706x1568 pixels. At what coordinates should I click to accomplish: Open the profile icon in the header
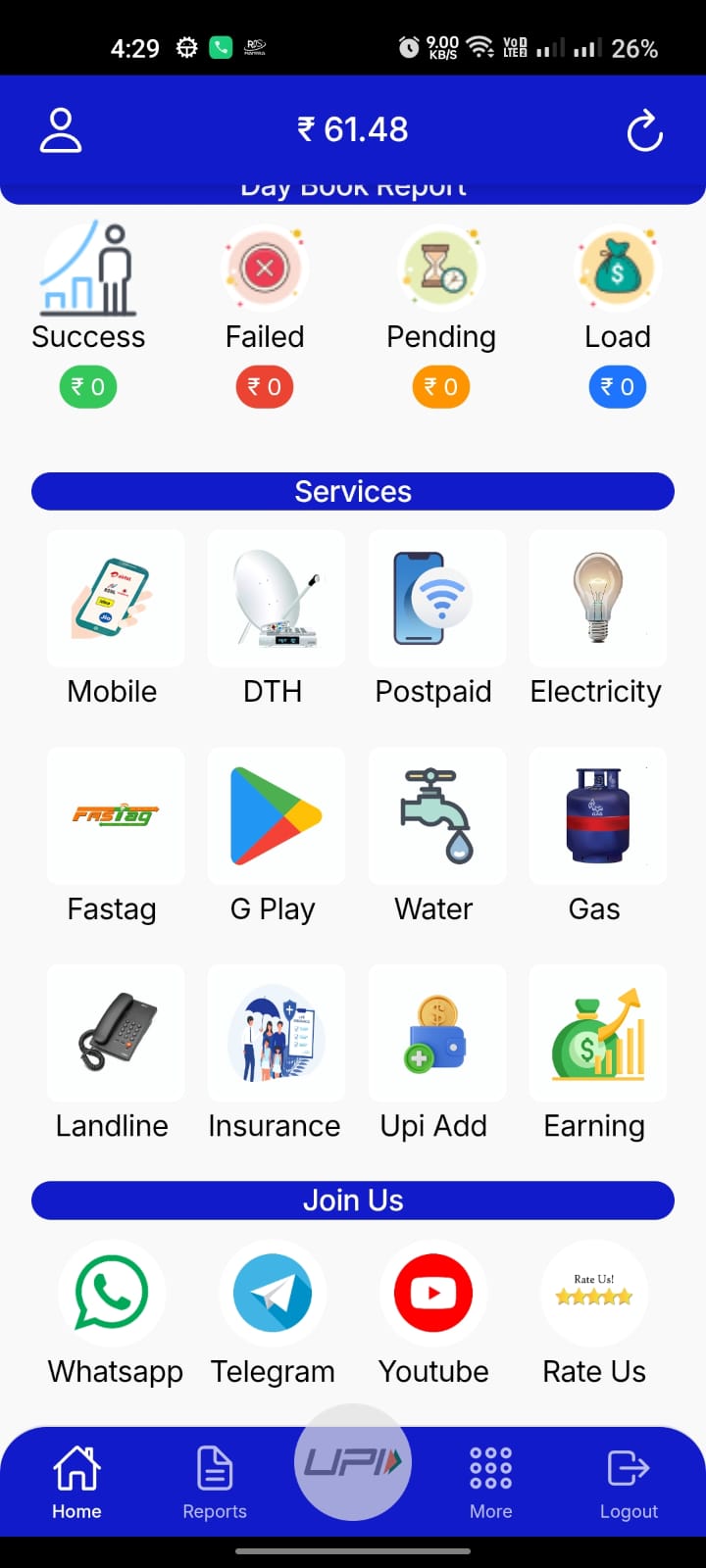[61, 130]
